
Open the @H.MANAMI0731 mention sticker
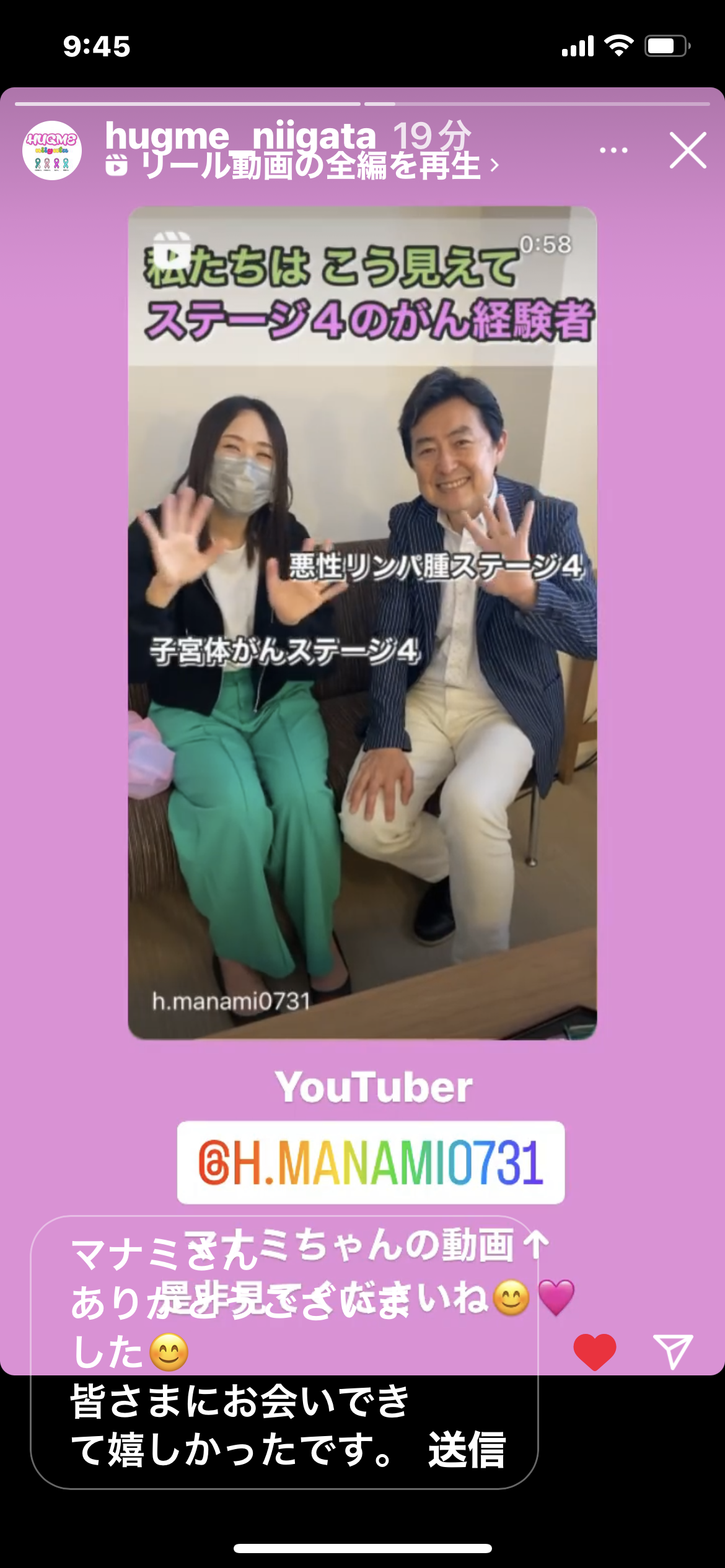371,1162
